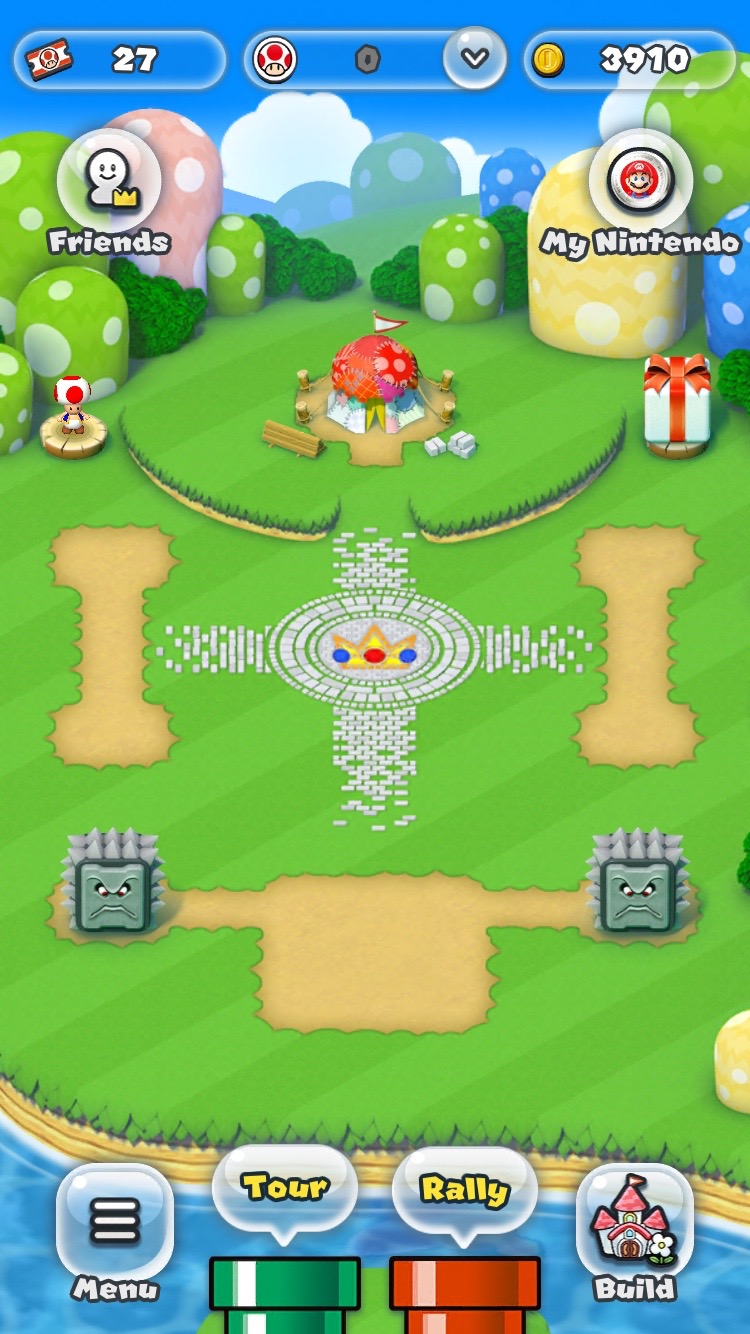
Task: Open Kingdom Build mode
Action: pyautogui.click(x=634, y=1222)
